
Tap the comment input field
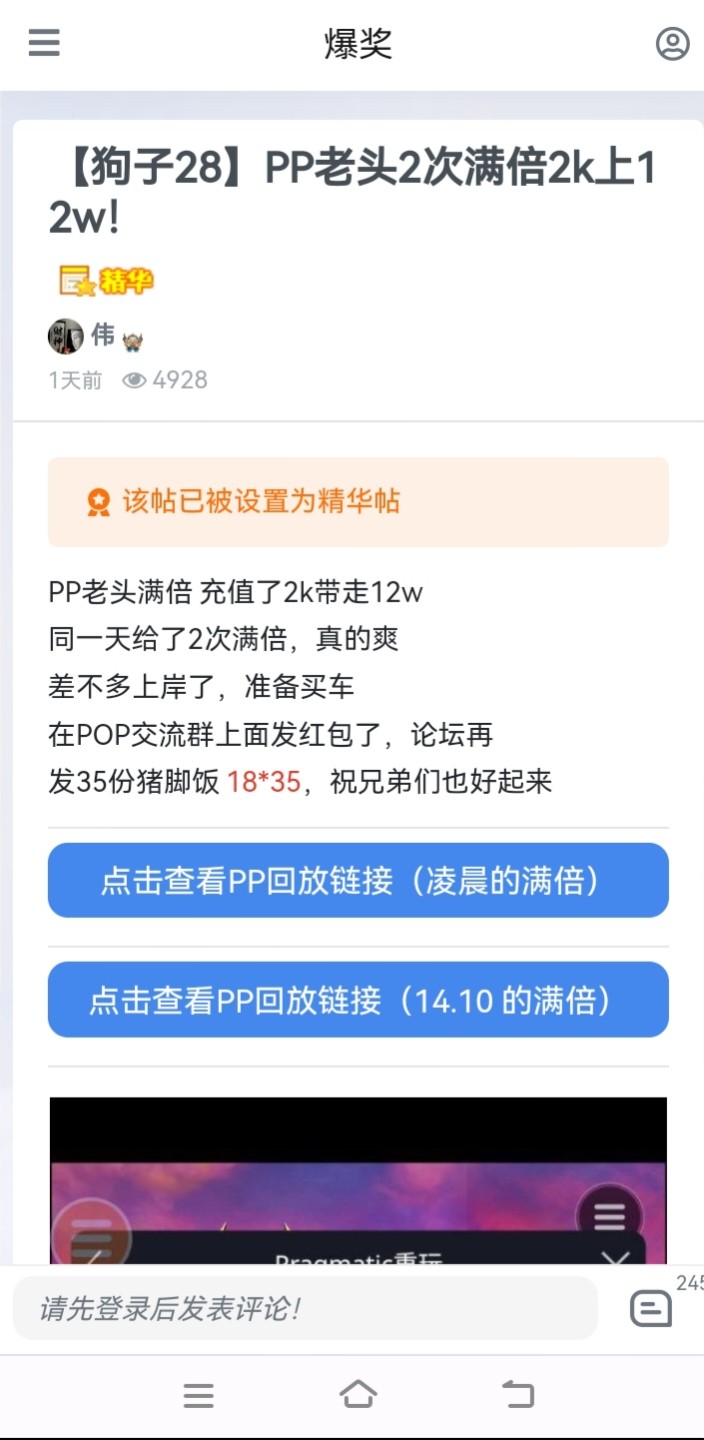[305, 1308]
